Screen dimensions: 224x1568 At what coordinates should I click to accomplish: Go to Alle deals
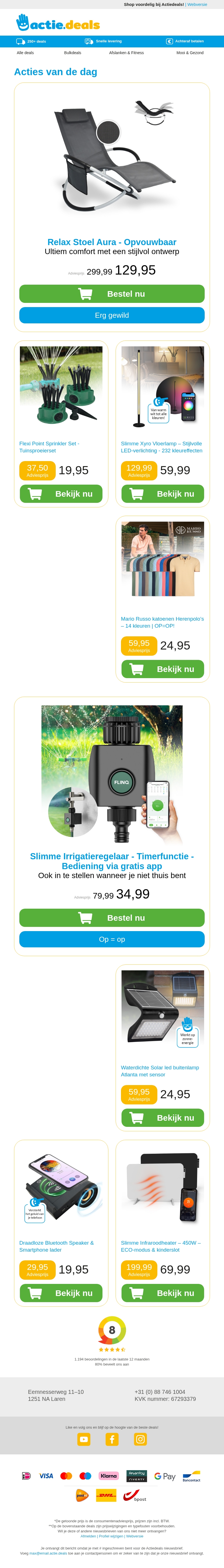click(25, 53)
